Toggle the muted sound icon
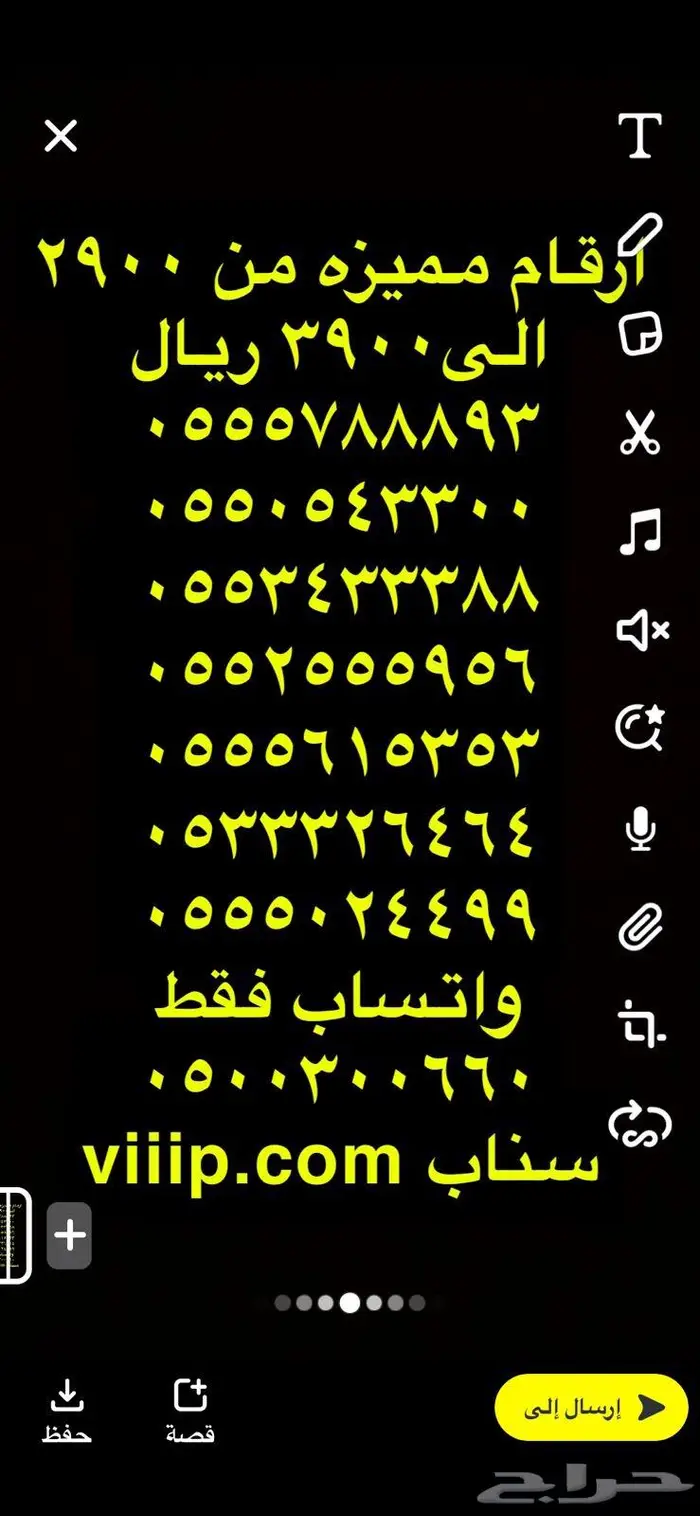This screenshot has height=1516, width=700. pos(642,630)
